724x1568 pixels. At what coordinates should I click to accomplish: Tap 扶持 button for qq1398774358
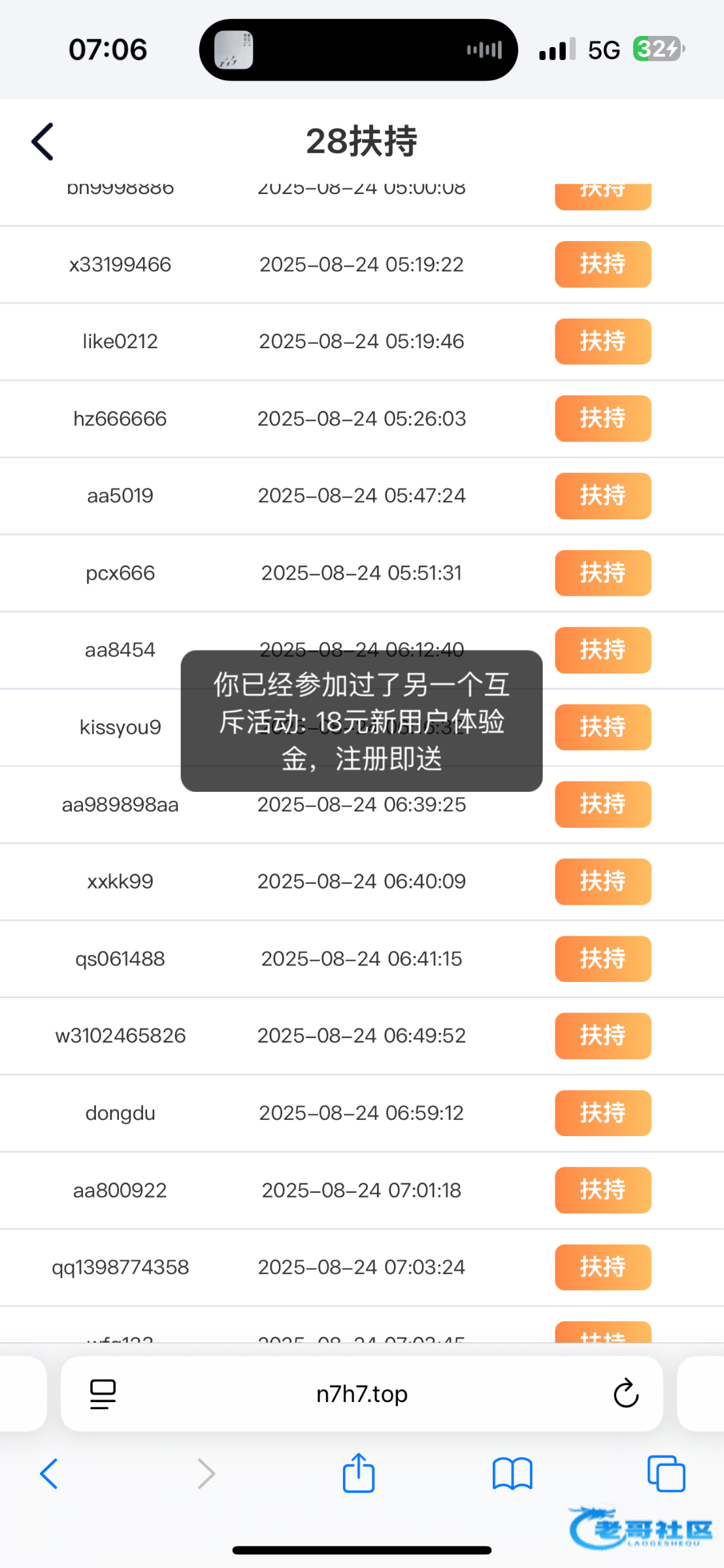pos(602,1267)
